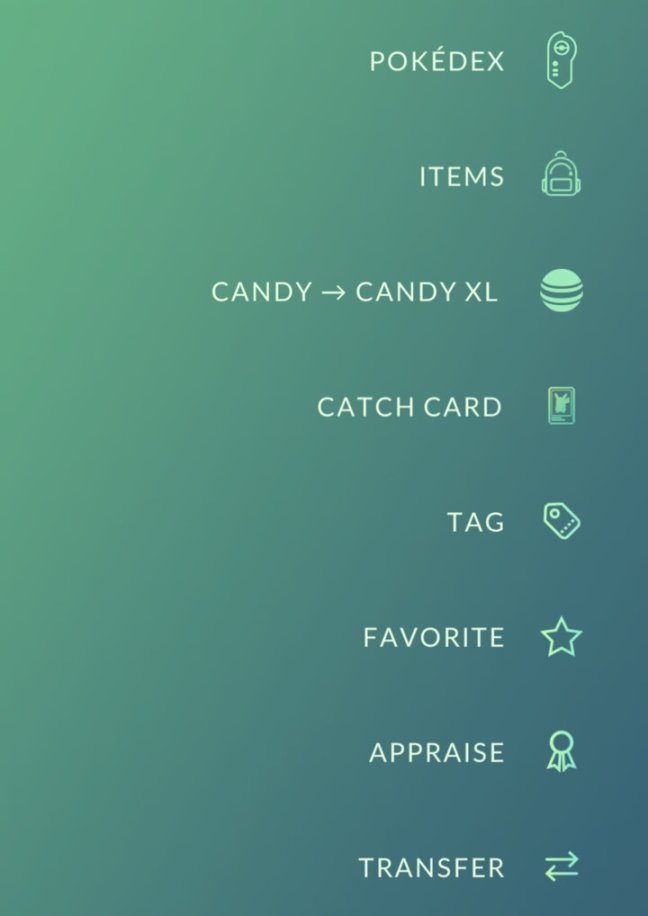This screenshot has width=648, height=916.
Task: Select the Transfer option
Action: [560, 867]
